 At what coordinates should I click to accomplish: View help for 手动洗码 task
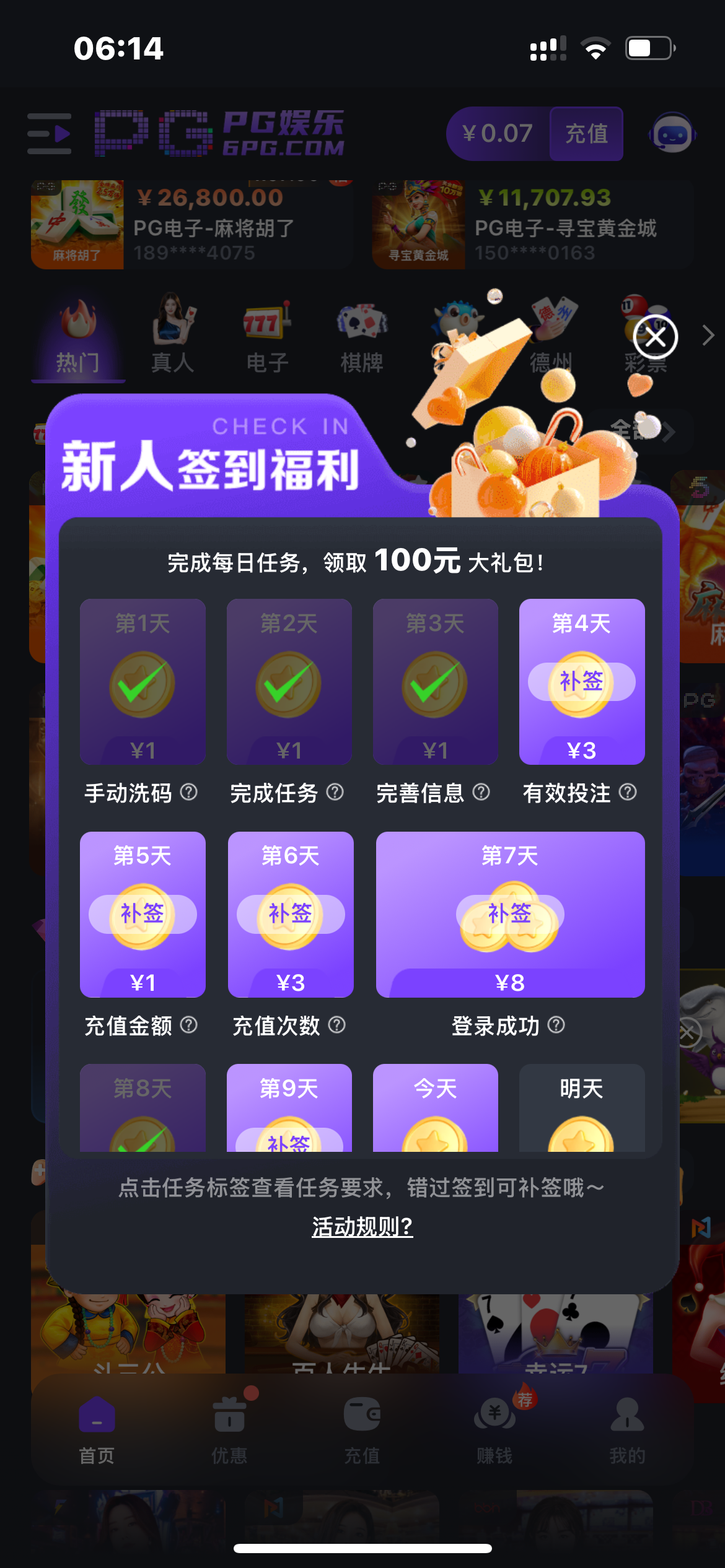188,792
